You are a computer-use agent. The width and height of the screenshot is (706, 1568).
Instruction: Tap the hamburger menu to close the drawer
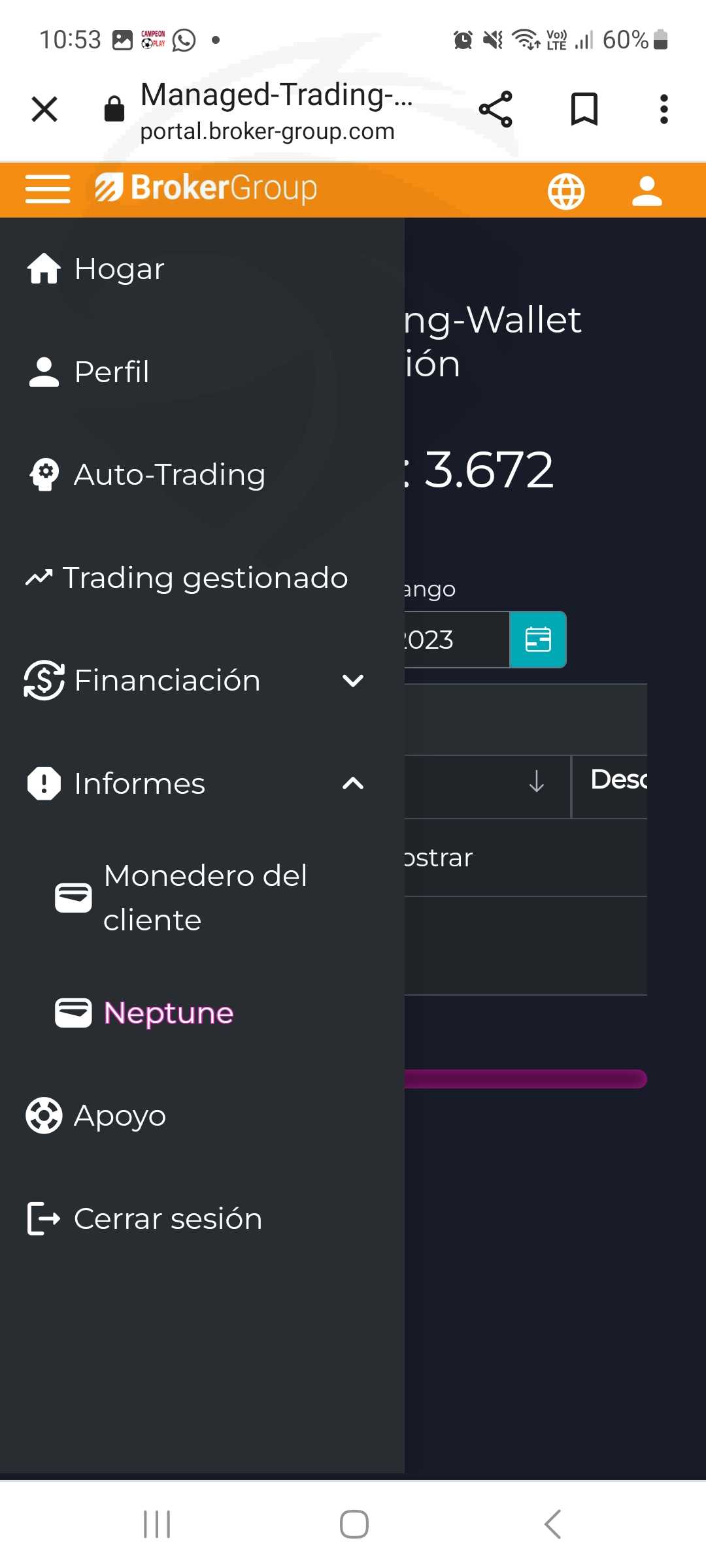(x=48, y=189)
